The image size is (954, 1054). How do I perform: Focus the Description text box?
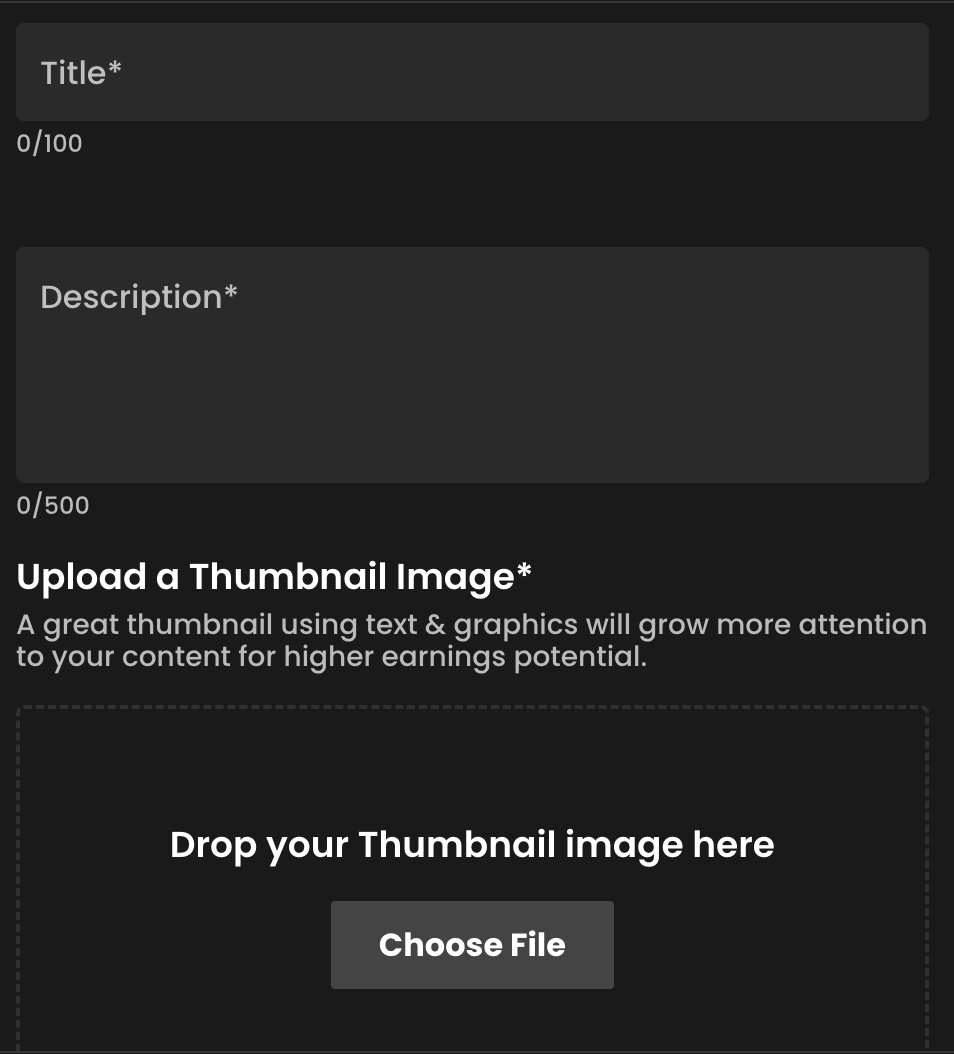[x=472, y=365]
